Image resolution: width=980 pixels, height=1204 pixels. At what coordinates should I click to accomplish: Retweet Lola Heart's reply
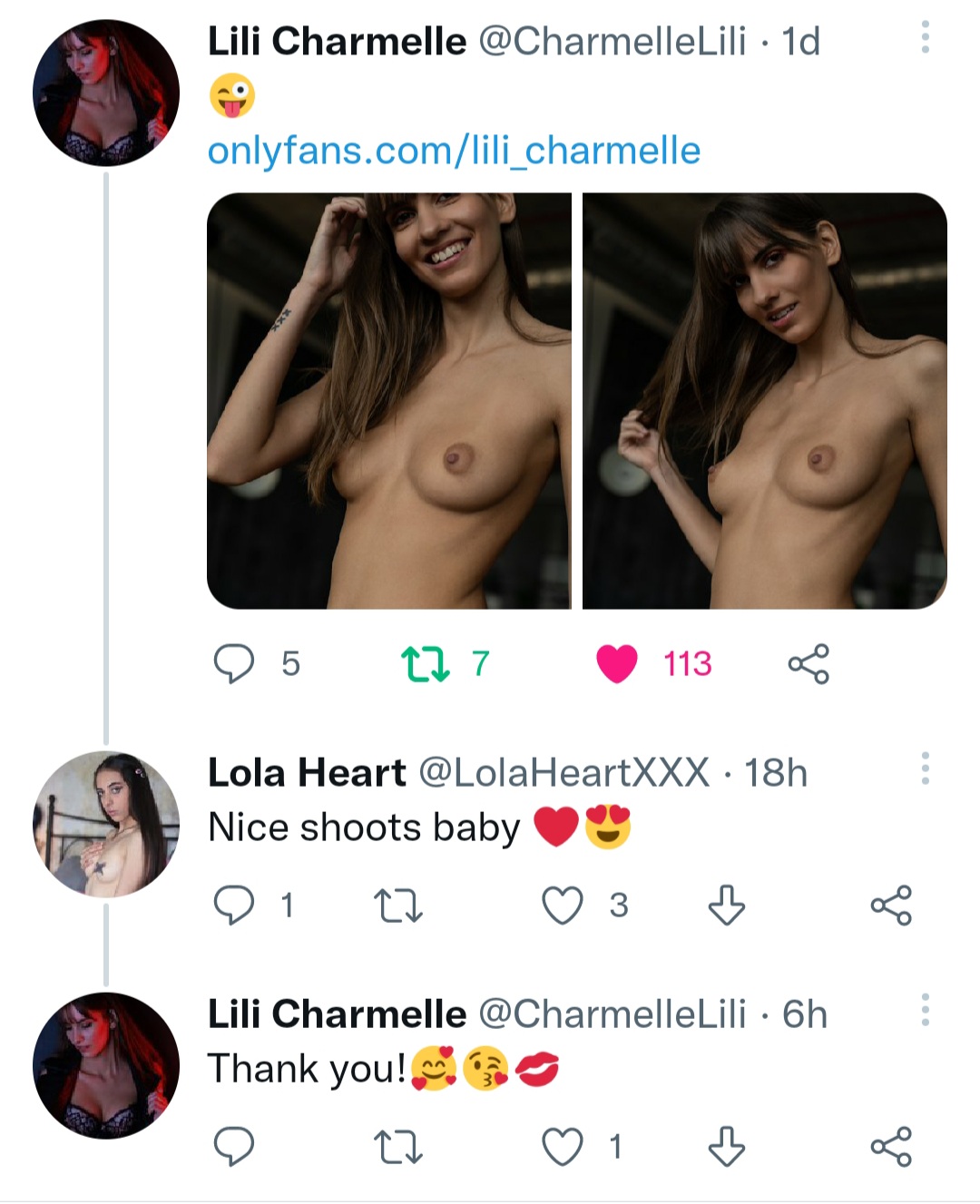(398, 905)
